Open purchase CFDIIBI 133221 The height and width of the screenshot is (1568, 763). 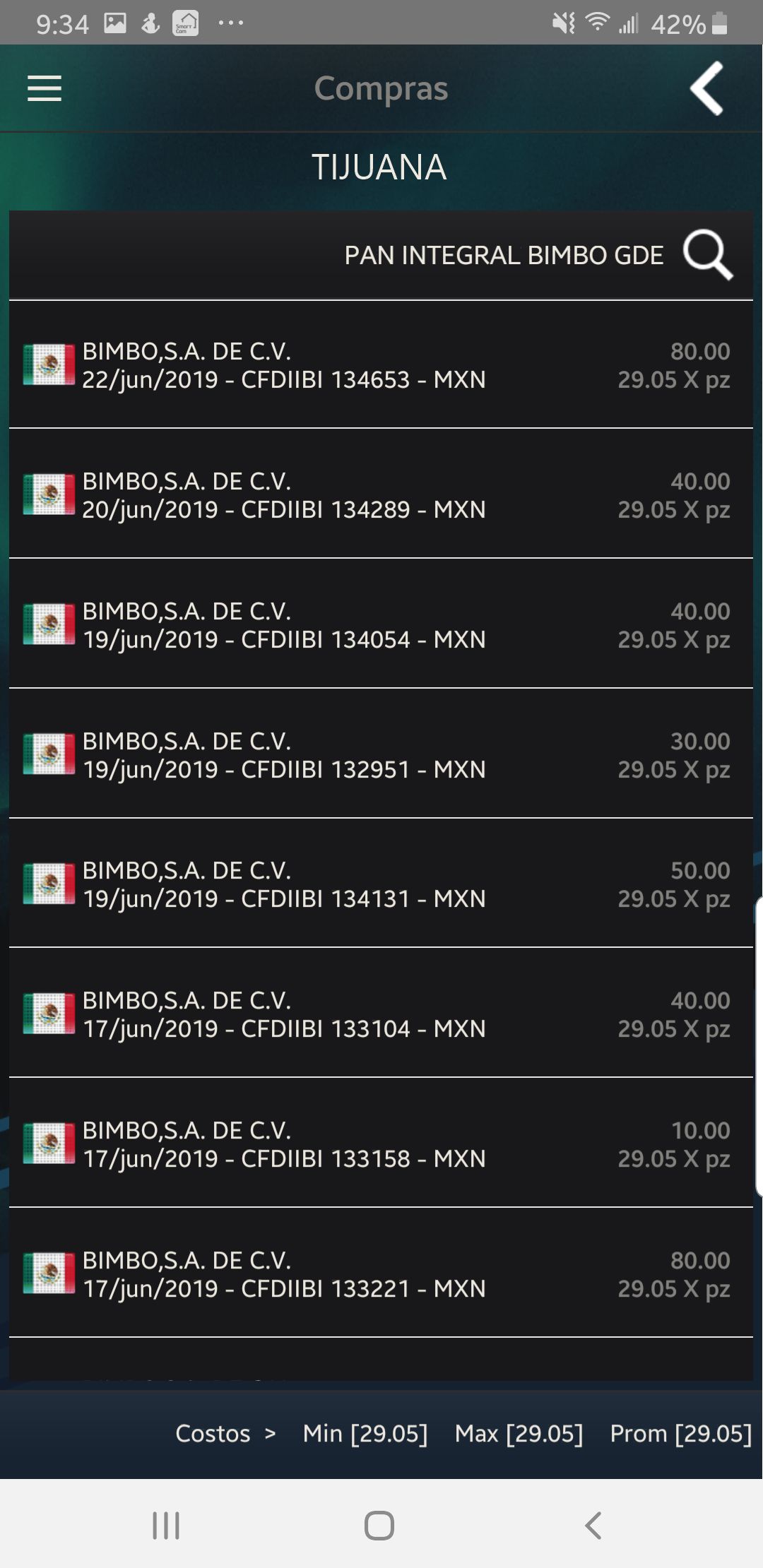(x=381, y=1273)
